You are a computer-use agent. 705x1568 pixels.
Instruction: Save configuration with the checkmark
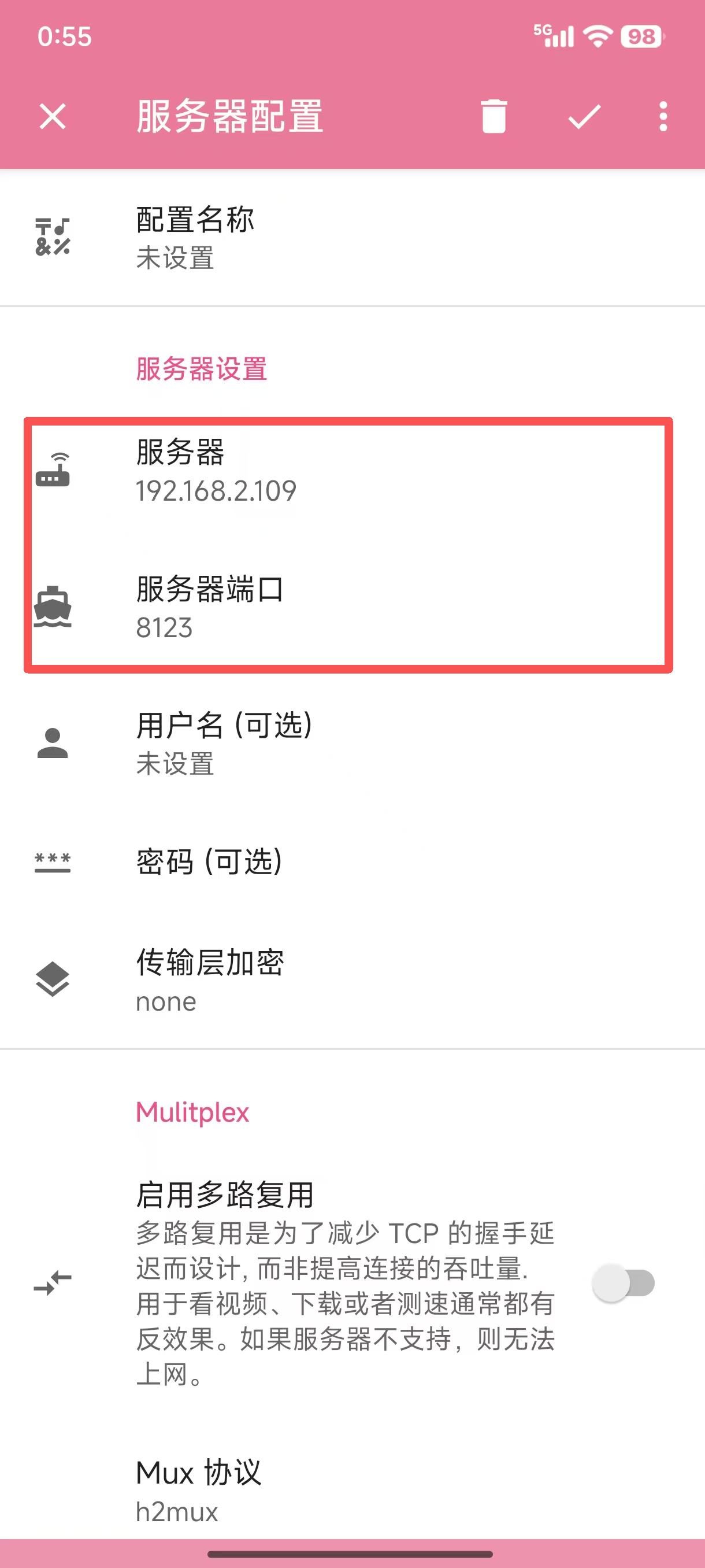click(x=584, y=116)
